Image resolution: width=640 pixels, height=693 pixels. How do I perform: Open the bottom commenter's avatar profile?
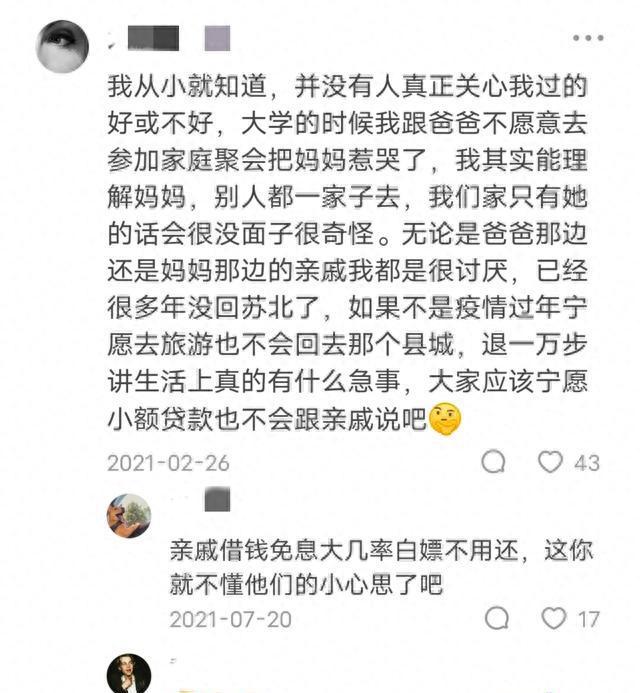[129, 674]
